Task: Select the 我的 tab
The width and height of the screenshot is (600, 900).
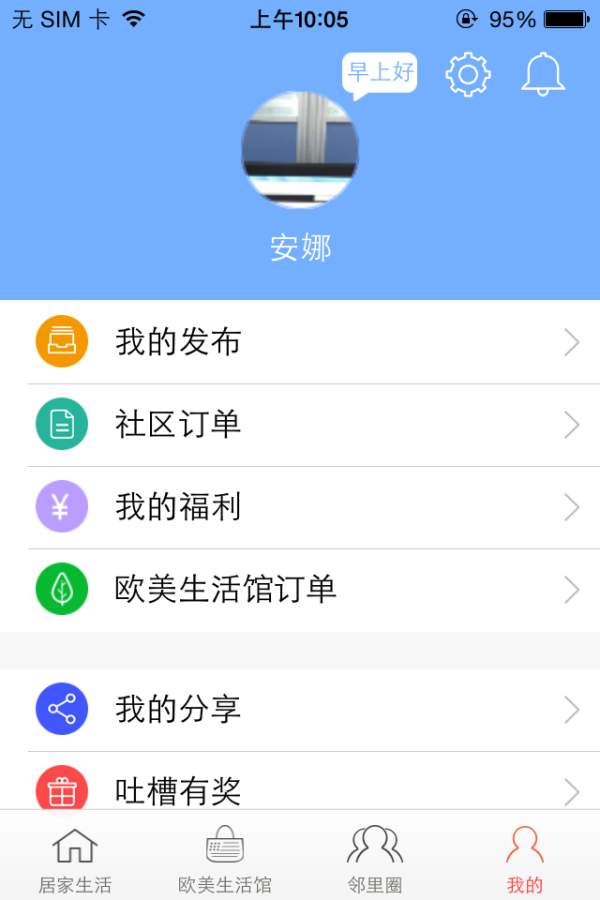Action: [x=524, y=858]
